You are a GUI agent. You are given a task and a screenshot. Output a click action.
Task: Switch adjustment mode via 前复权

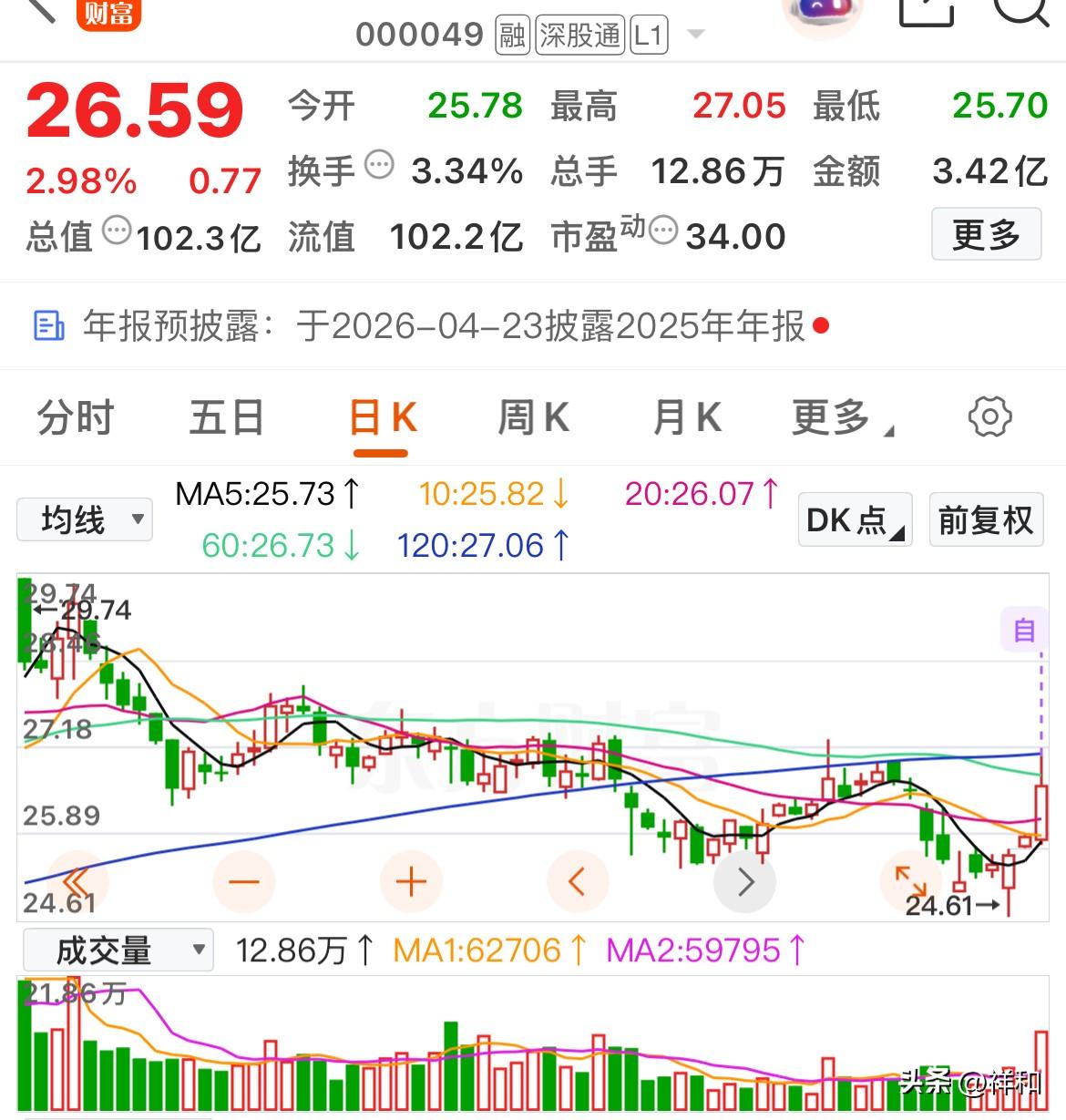pos(986,519)
